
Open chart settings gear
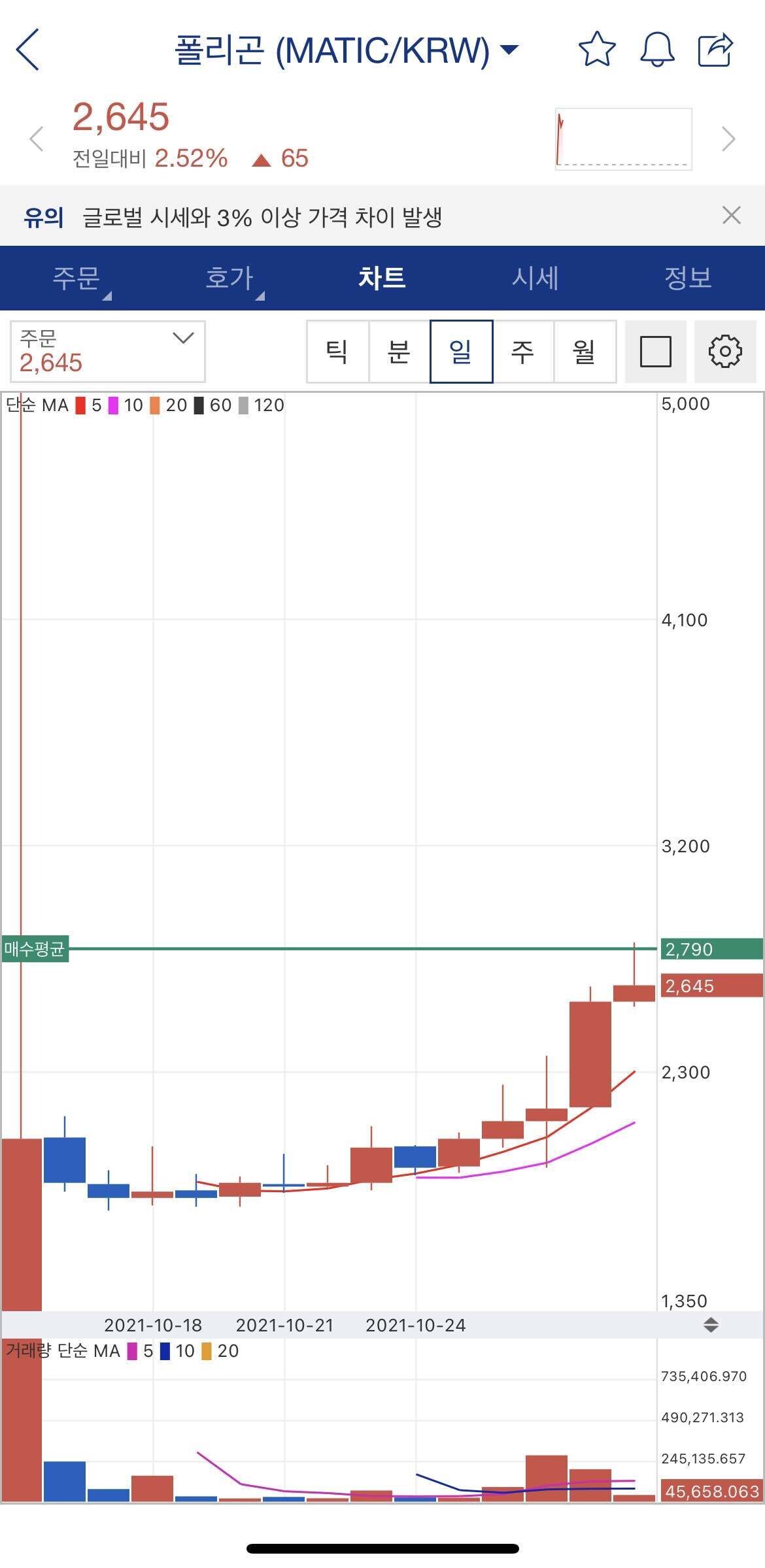[725, 352]
